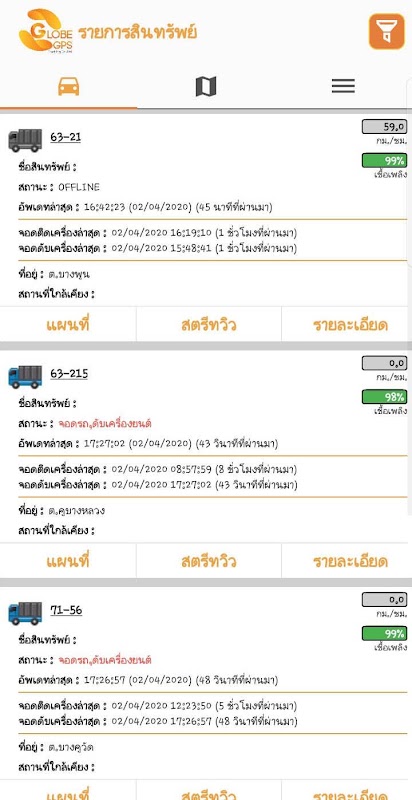Open vehicle link 63-21
This screenshot has height=800, width=412.
coord(65,137)
